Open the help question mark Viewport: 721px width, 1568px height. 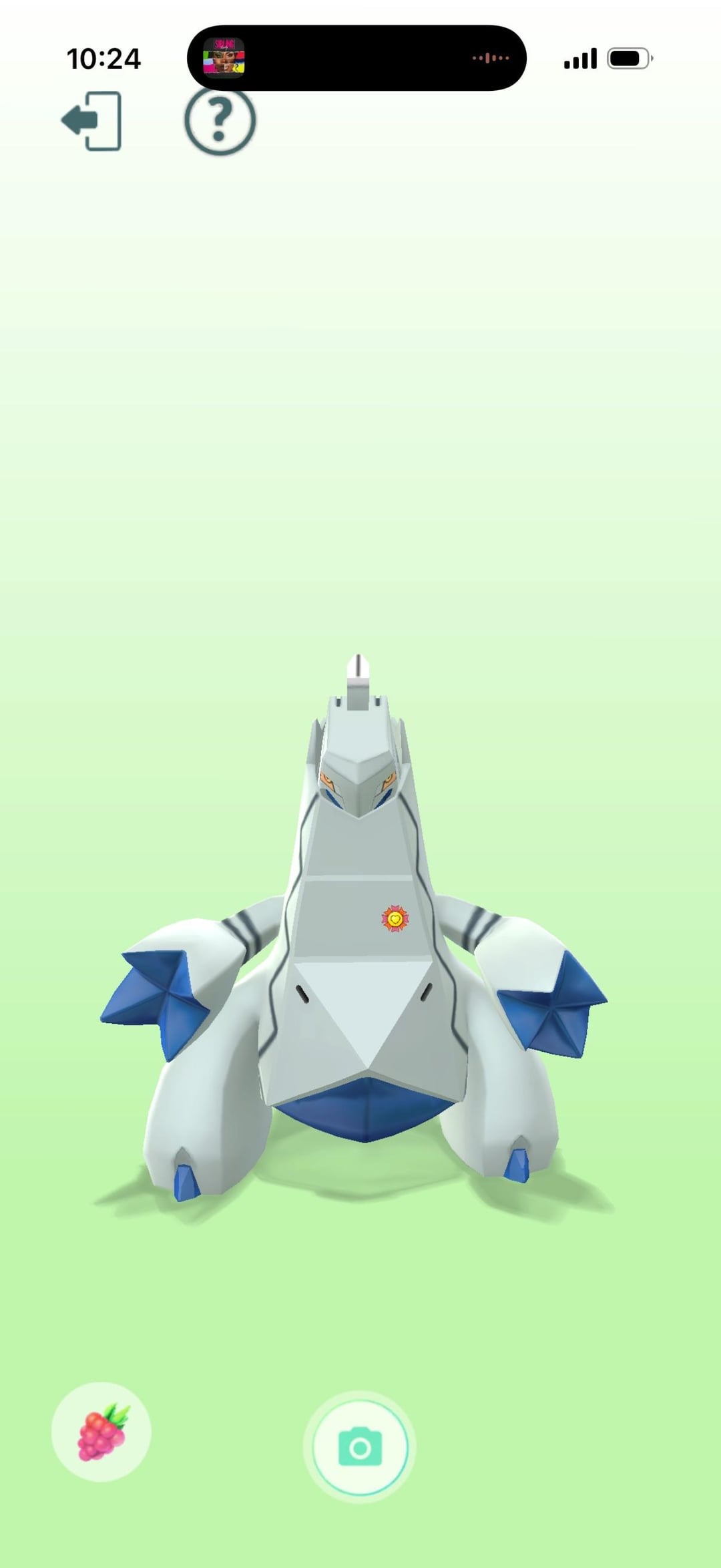[x=220, y=121]
